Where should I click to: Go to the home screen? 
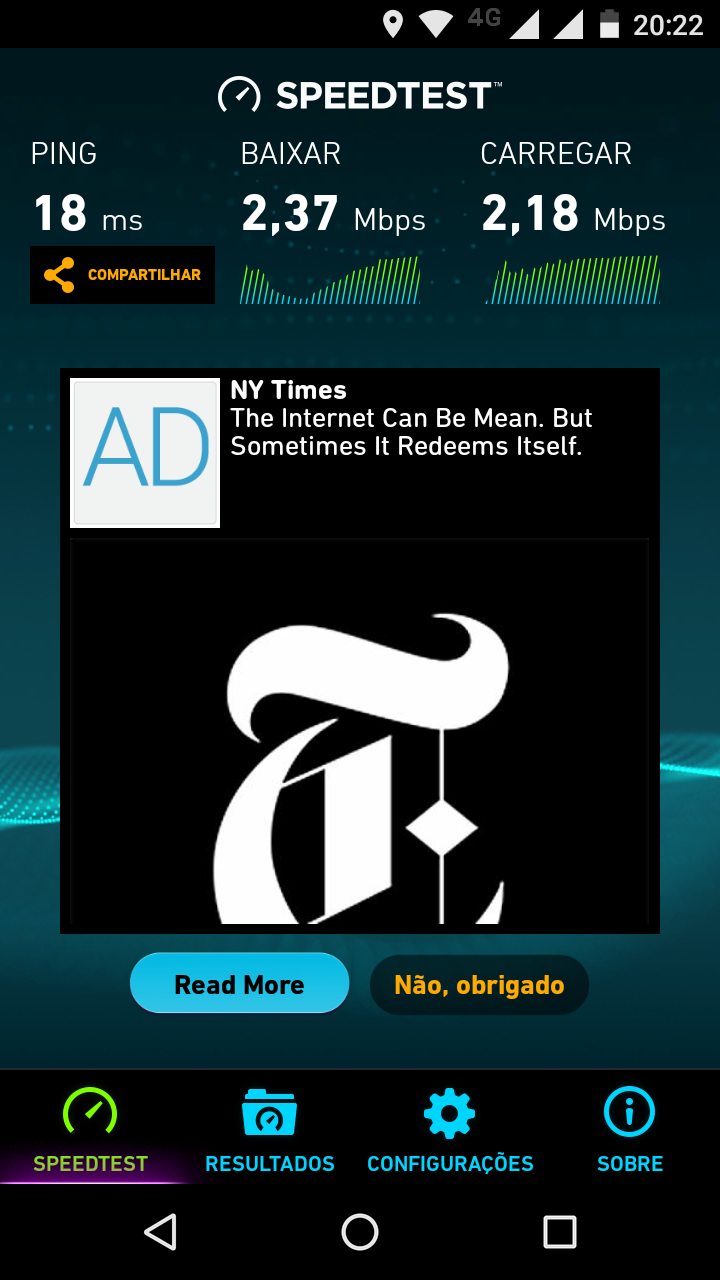[360, 1232]
